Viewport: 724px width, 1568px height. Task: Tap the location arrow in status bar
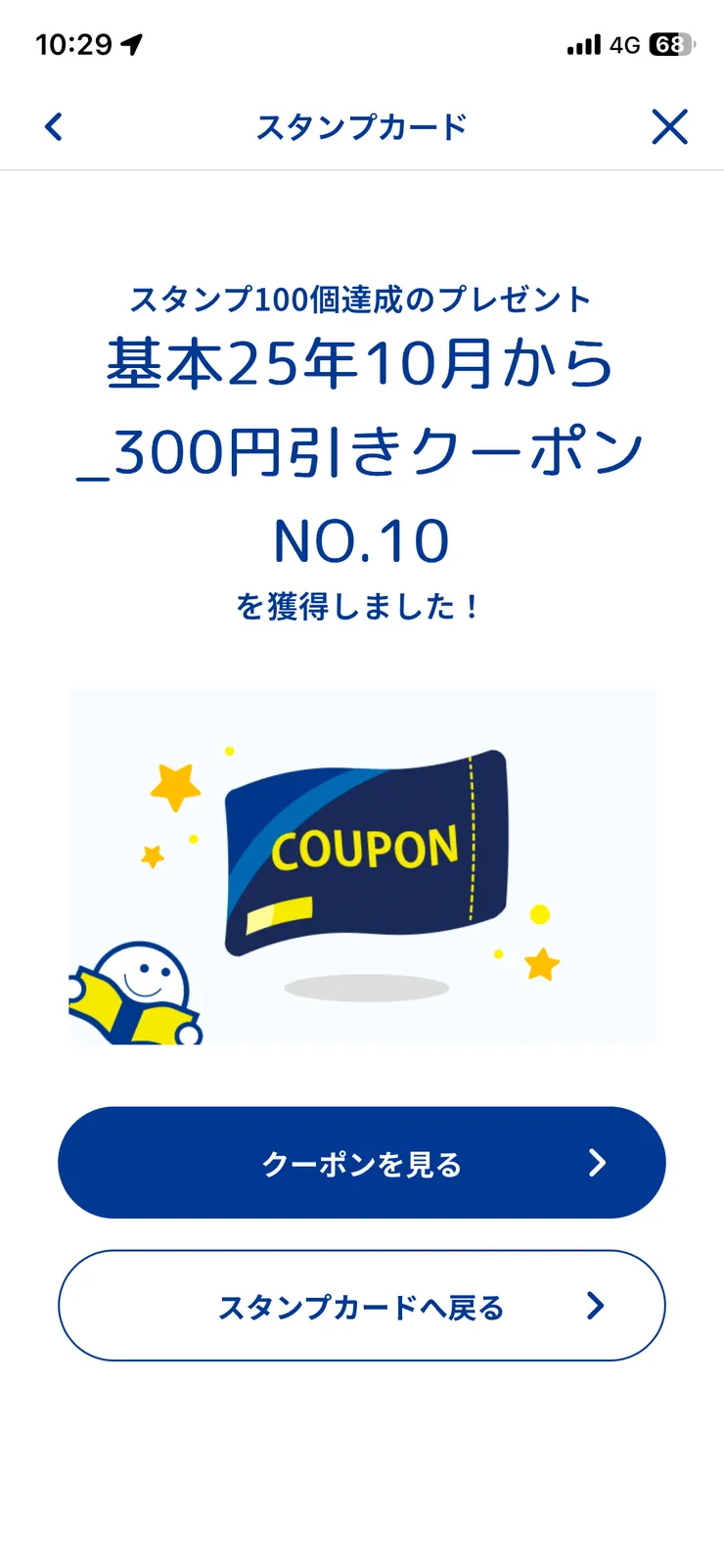(133, 43)
